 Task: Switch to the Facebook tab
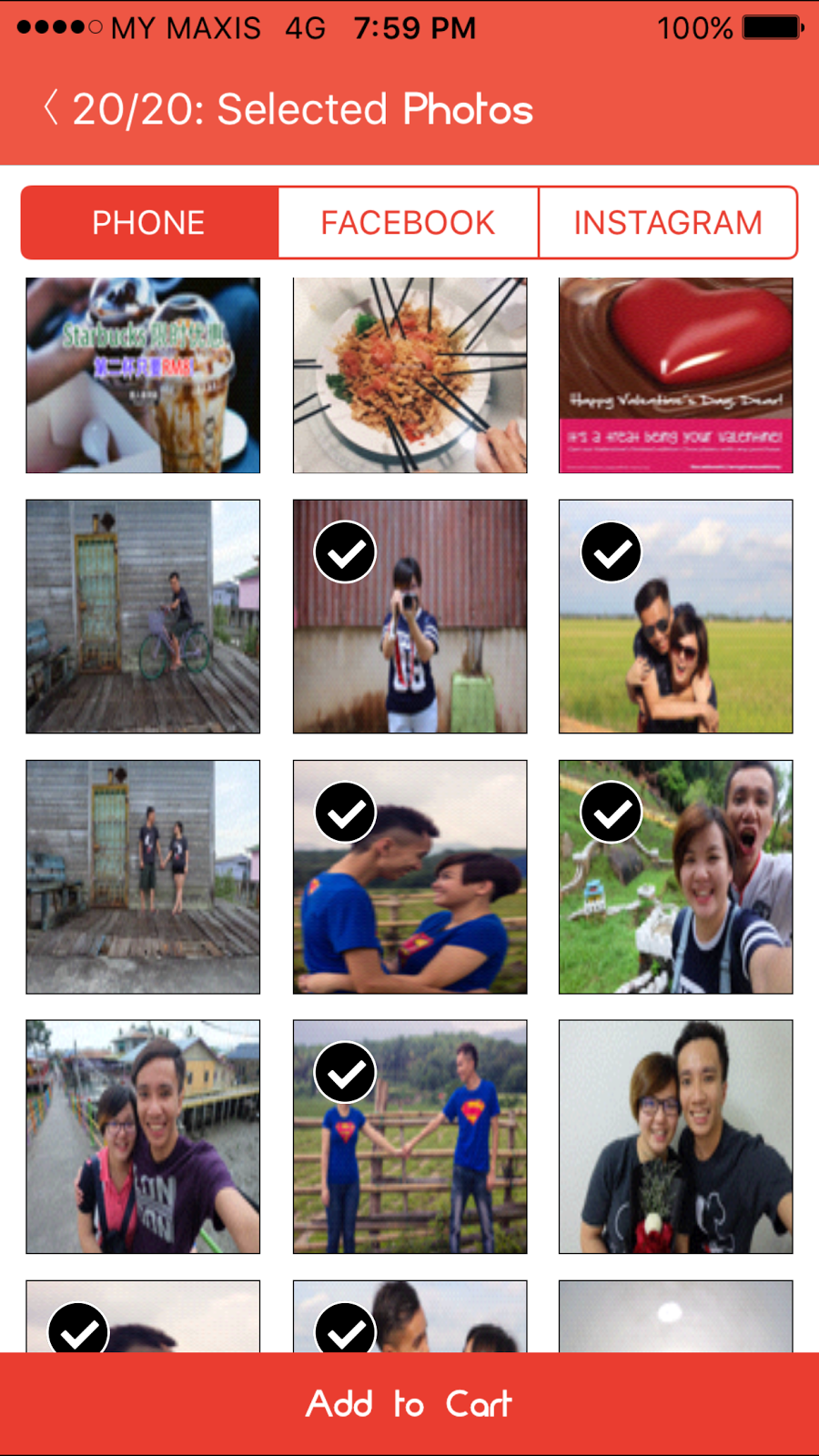408,223
